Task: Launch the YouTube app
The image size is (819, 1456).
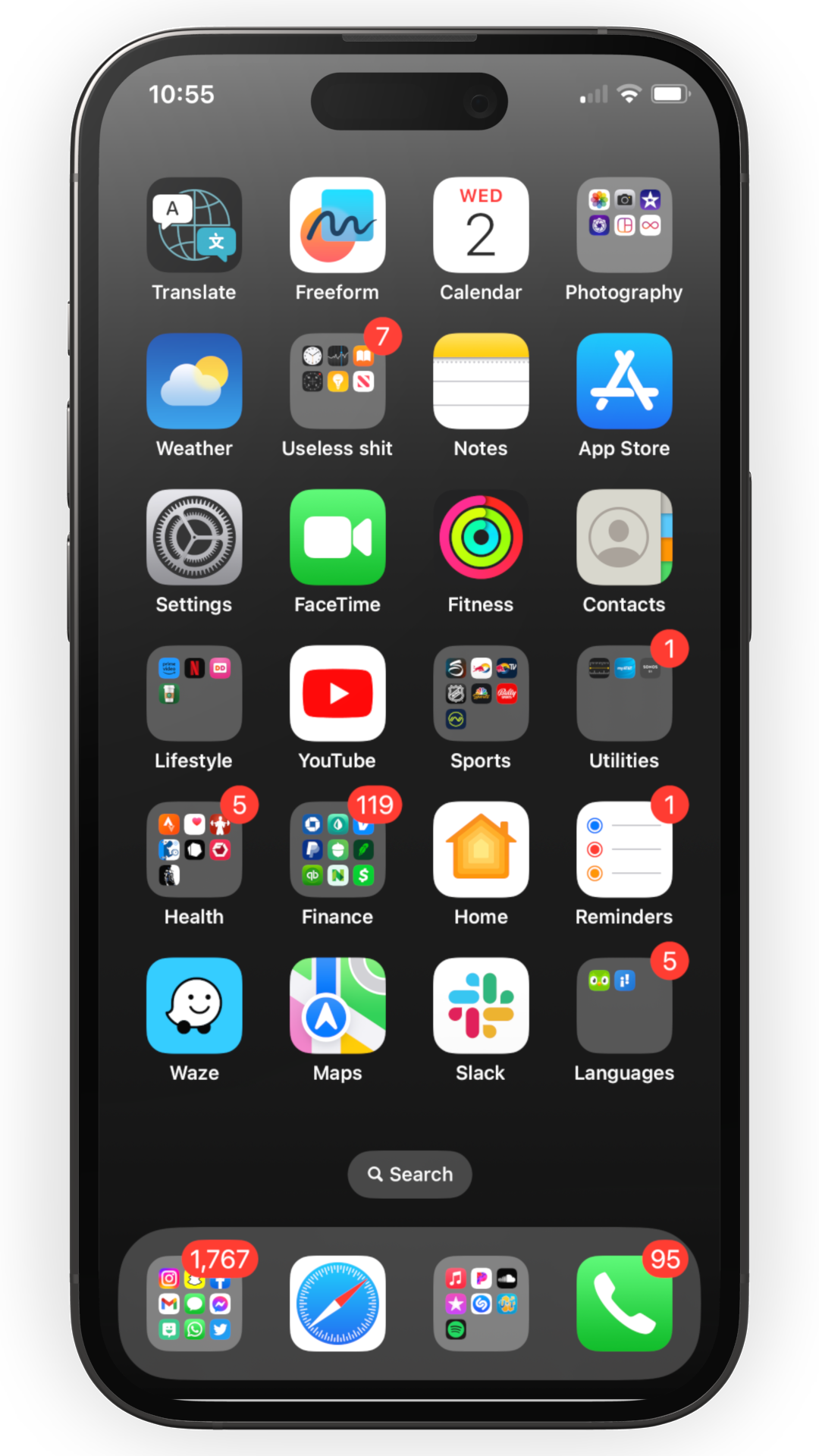Action: click(x=337, y=694)
